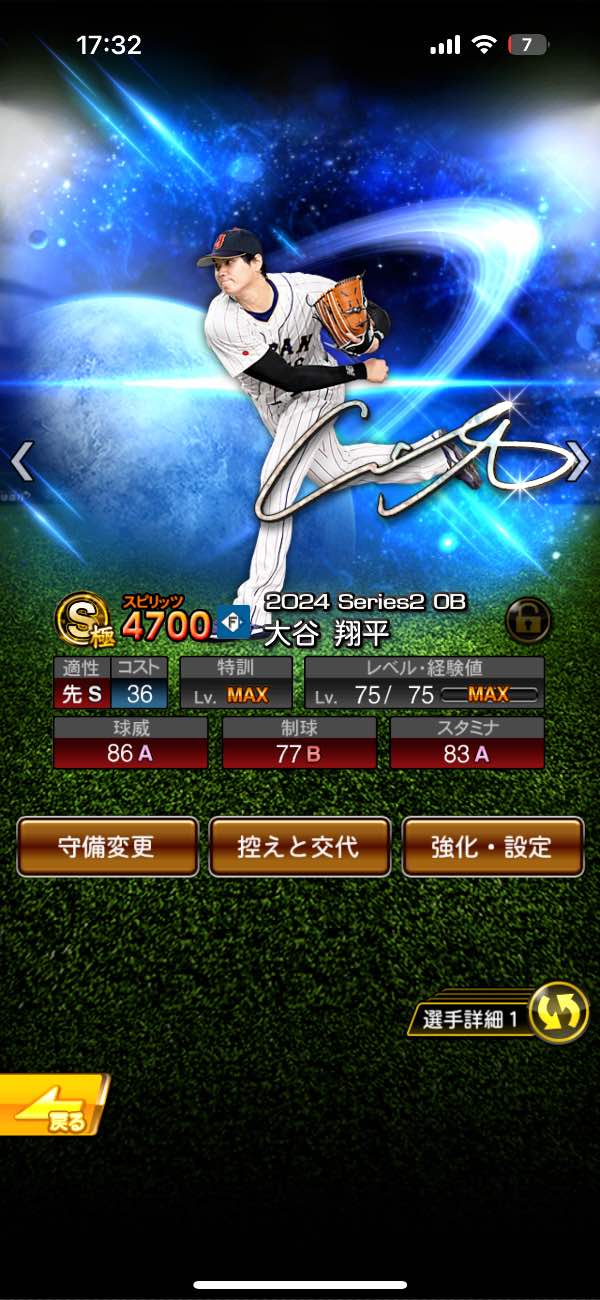Go back with the 戻る button
Screen dimensions: 600x1300
50,1105
